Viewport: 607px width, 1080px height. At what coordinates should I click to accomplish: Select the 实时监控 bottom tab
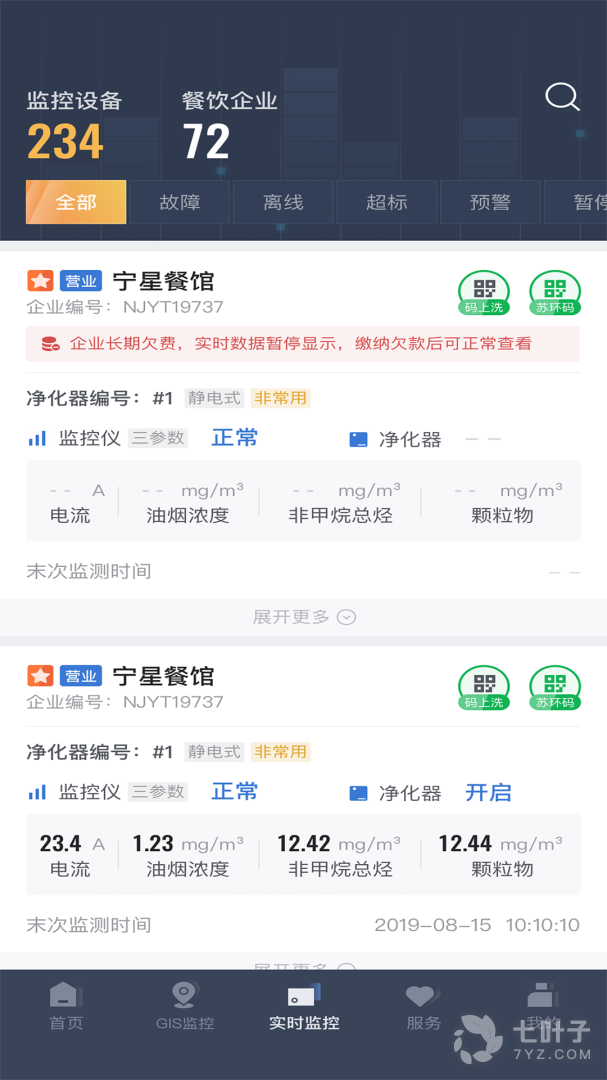click(x=304, y=1006)
